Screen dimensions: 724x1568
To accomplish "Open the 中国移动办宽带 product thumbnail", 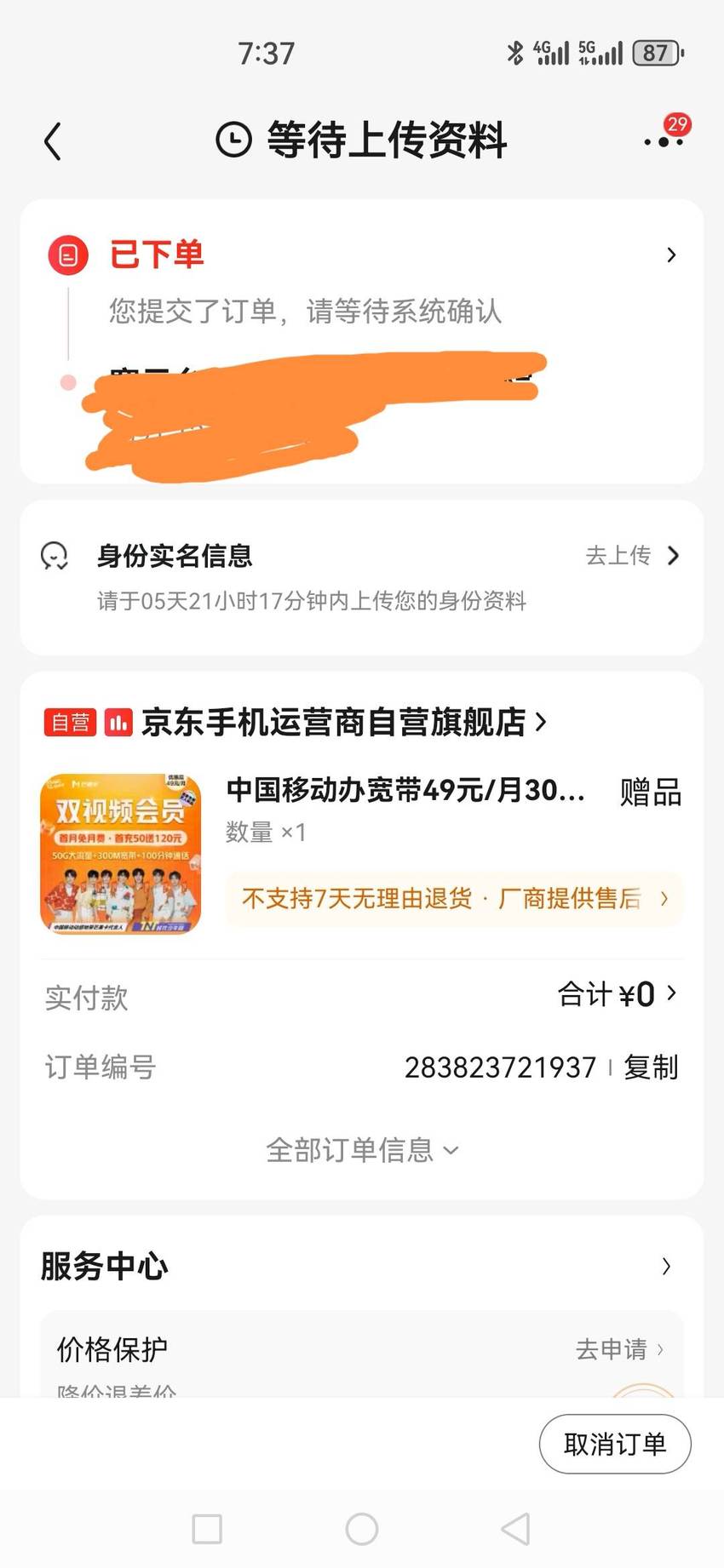I will click(120, 854).
